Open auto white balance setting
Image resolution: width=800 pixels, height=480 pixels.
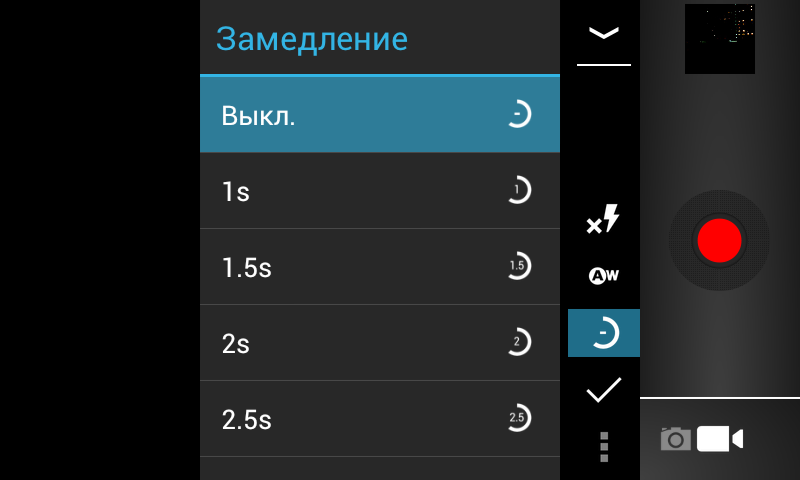coord(603,275)
